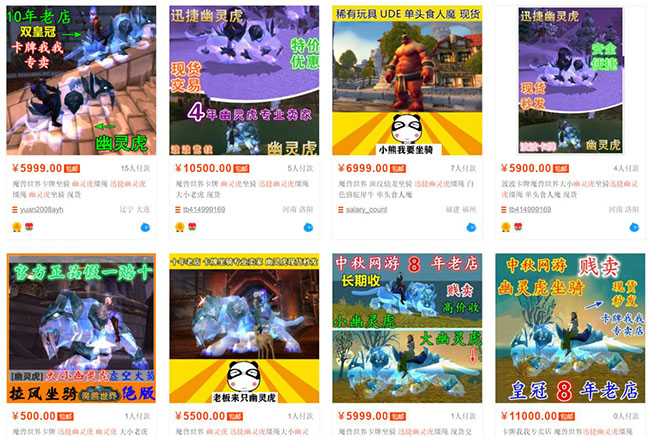Open seller tb414999169 under the ¥10500.00 listing

203,210
